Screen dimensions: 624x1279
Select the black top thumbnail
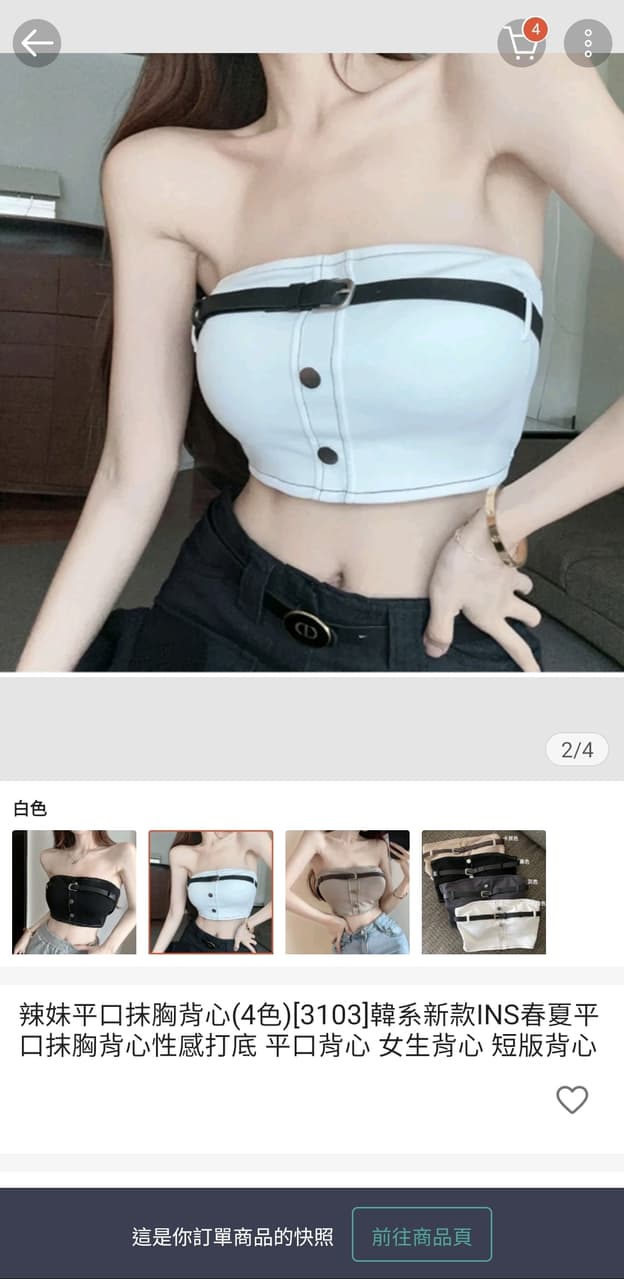tap(74, 892)
